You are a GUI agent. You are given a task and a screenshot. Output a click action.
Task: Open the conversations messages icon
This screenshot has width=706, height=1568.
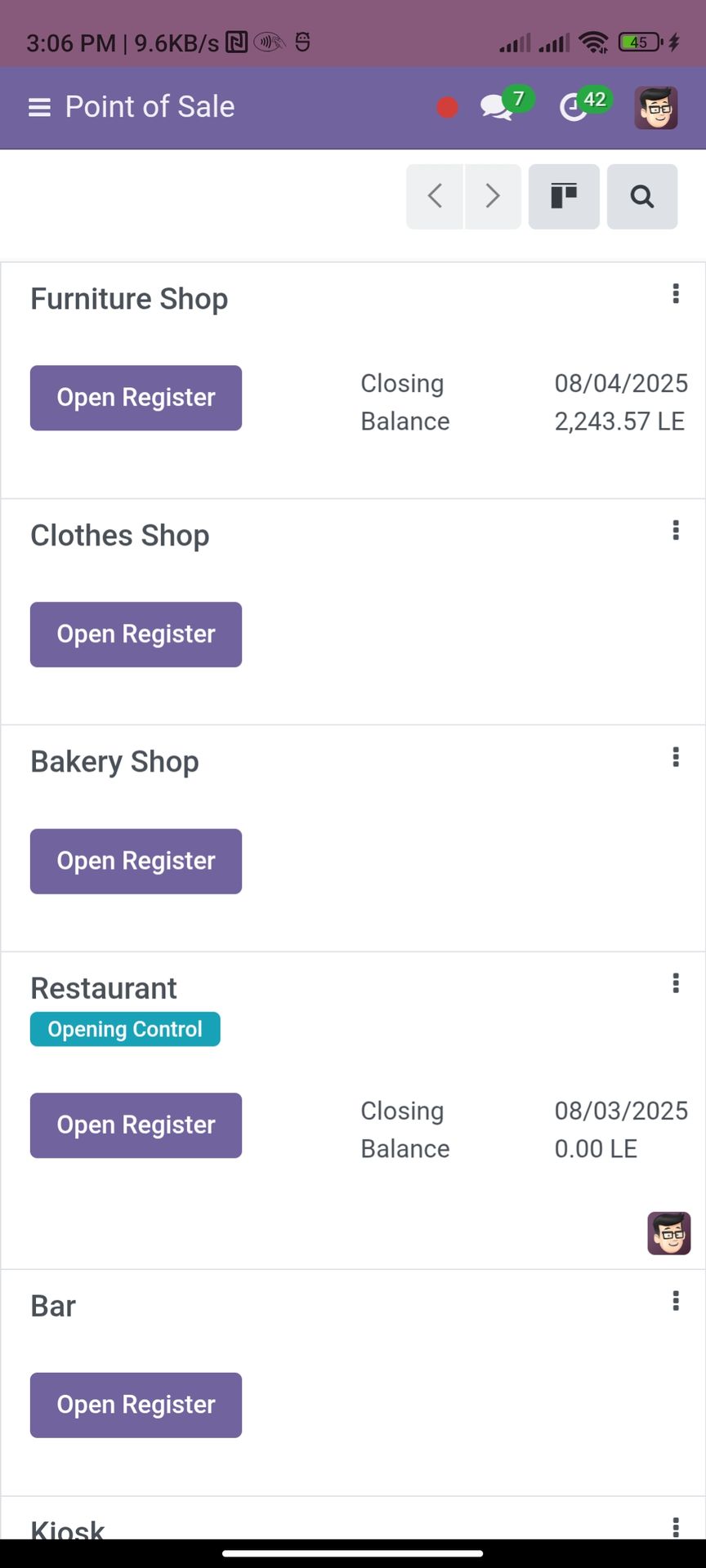pos(497,107)
